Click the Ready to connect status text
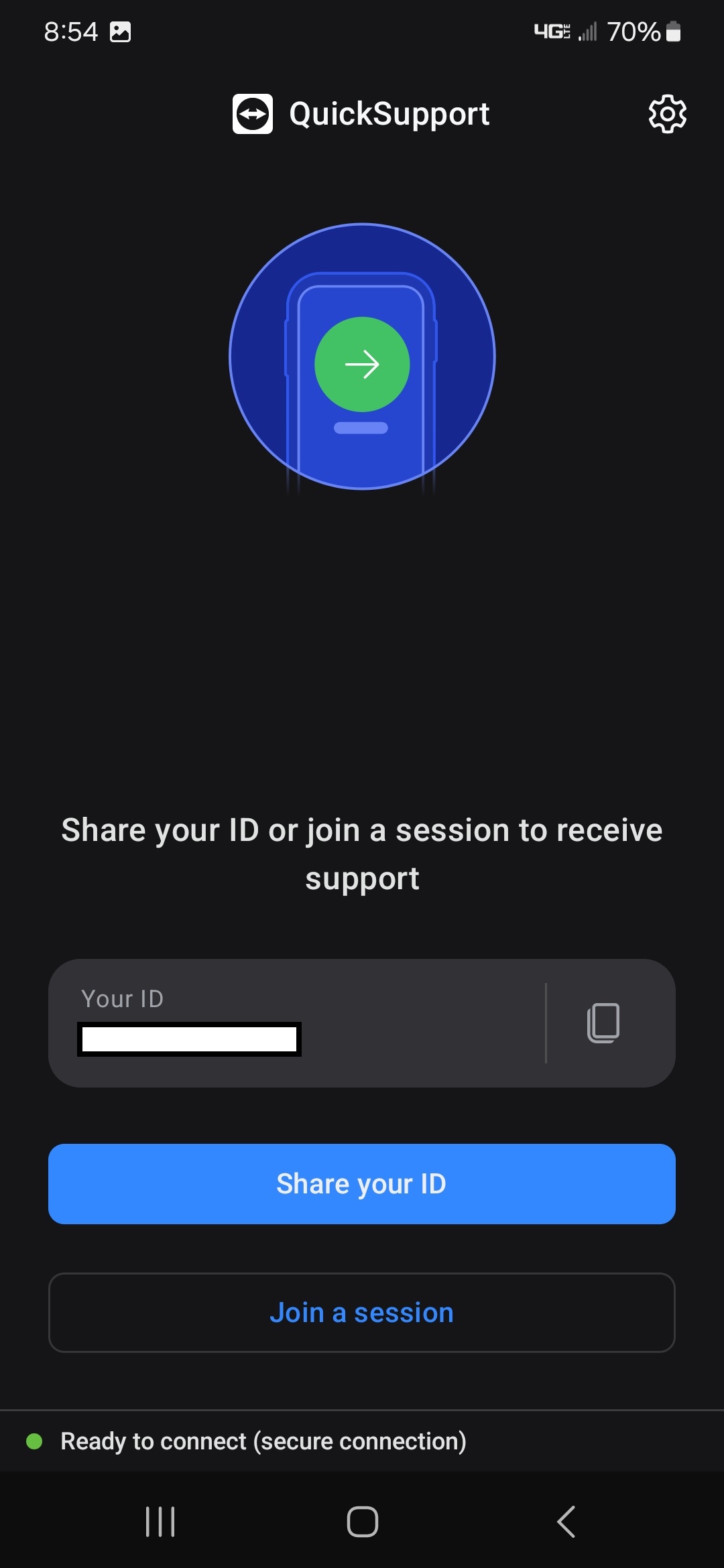The width and height of the screenshot is (724, 1568). [x=263, y=1440]
